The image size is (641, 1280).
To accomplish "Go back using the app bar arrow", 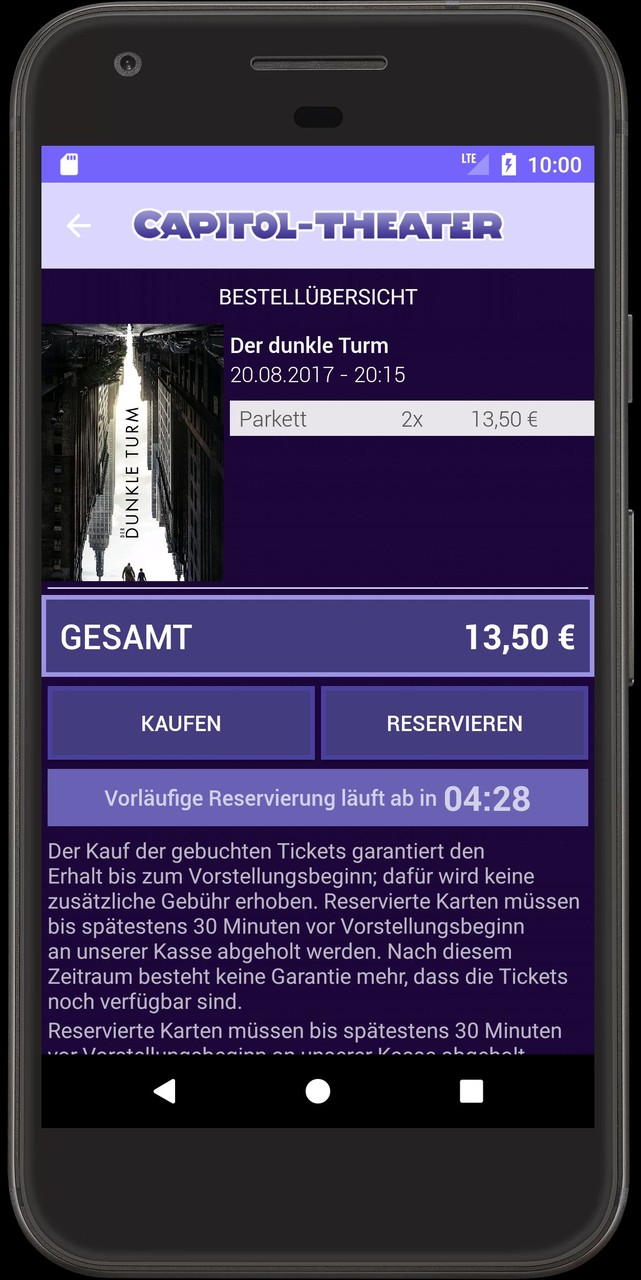I will tap(79, 226).
